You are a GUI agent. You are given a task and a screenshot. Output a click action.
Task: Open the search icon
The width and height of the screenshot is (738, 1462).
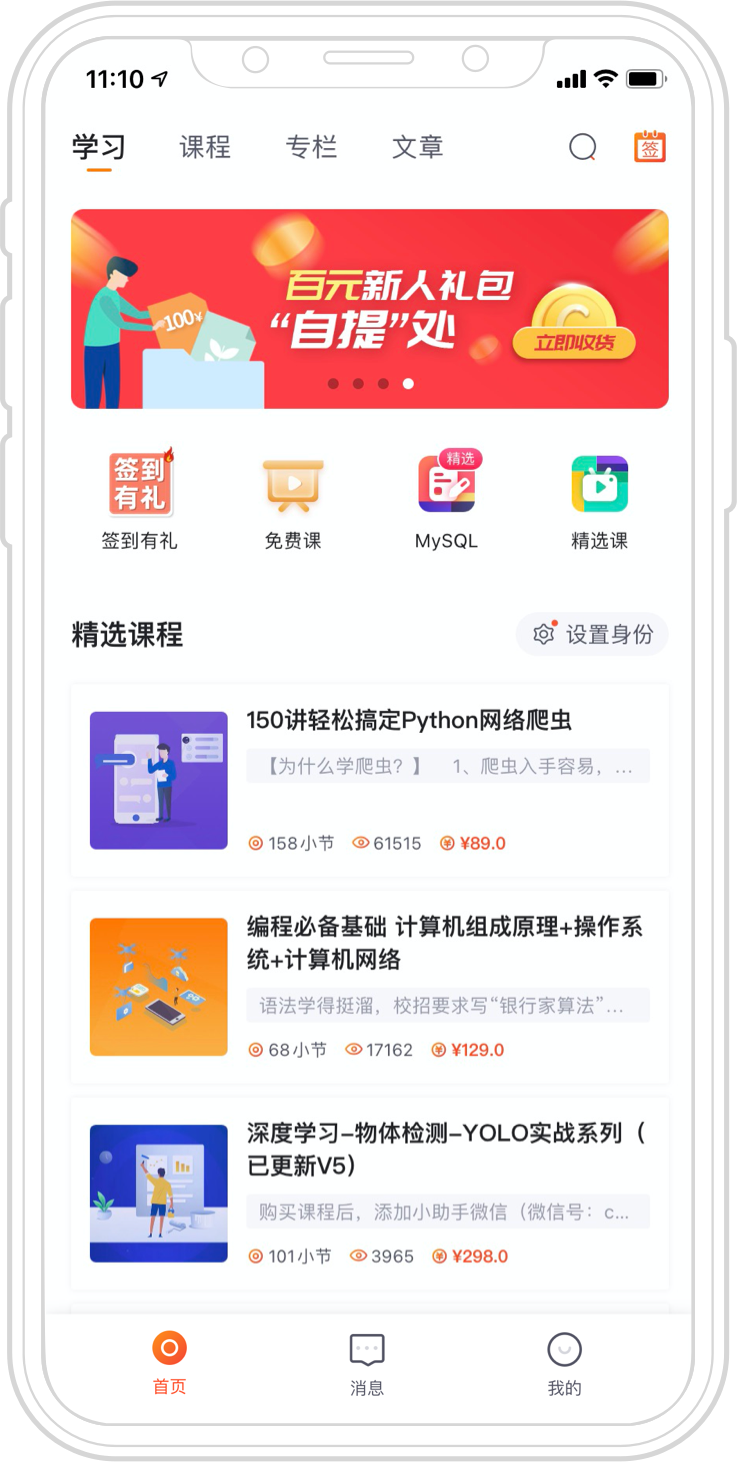coord(582,148)
